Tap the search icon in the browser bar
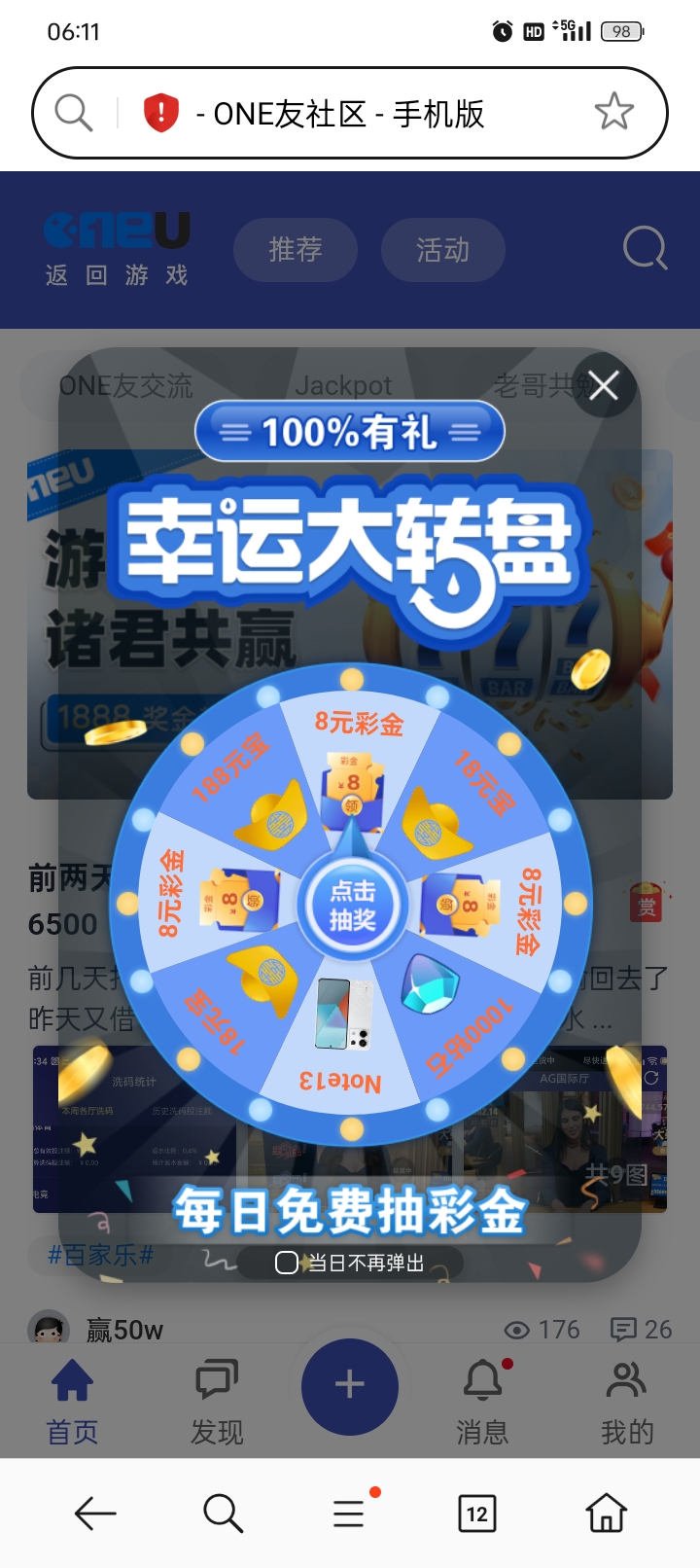Screen dimensions: 700x1568 [x=223, y=1513]
